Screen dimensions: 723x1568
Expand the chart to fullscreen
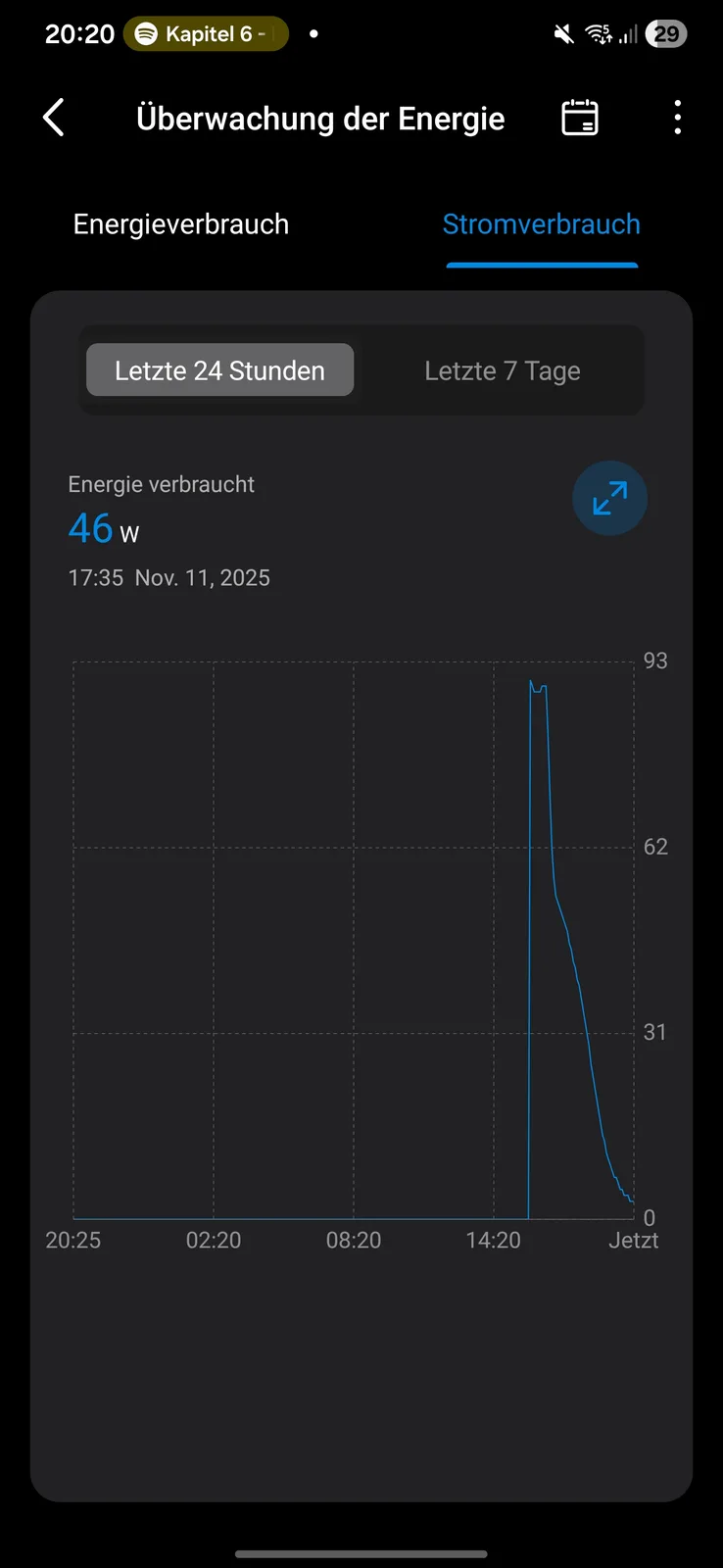click(609, 499)
